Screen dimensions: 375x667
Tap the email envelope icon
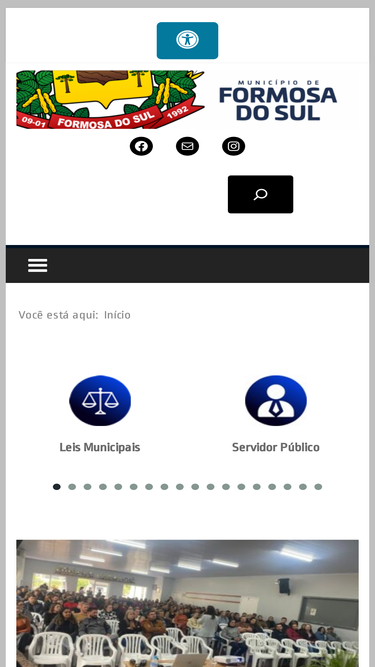point(188,146)
